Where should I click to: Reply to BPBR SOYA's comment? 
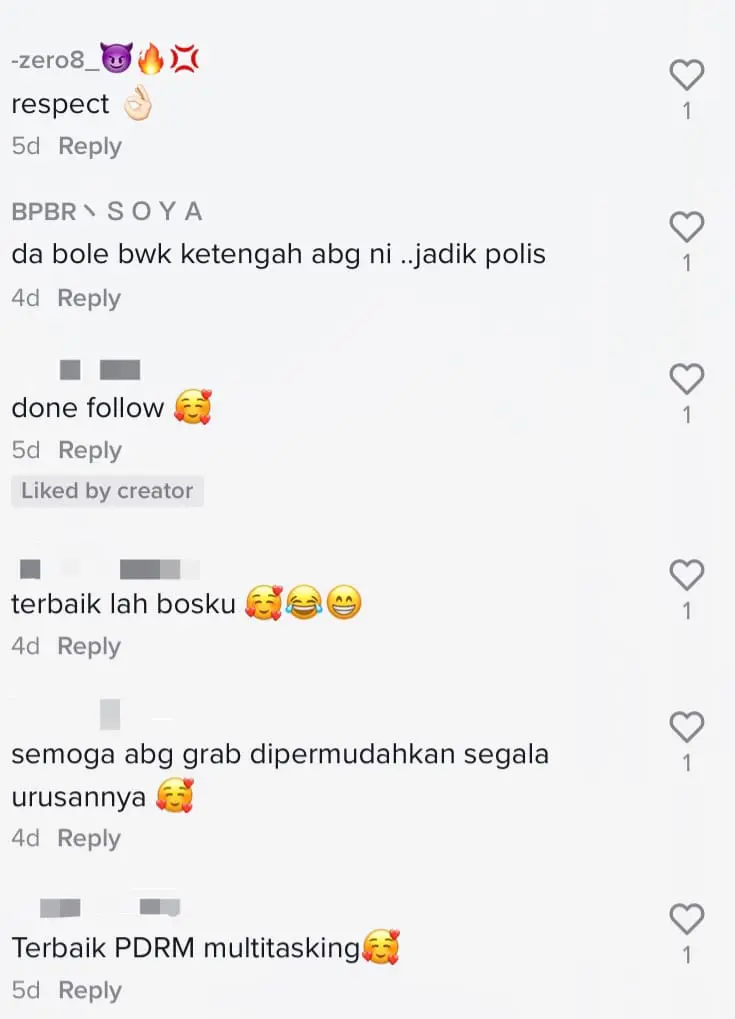tap(88, 298)
